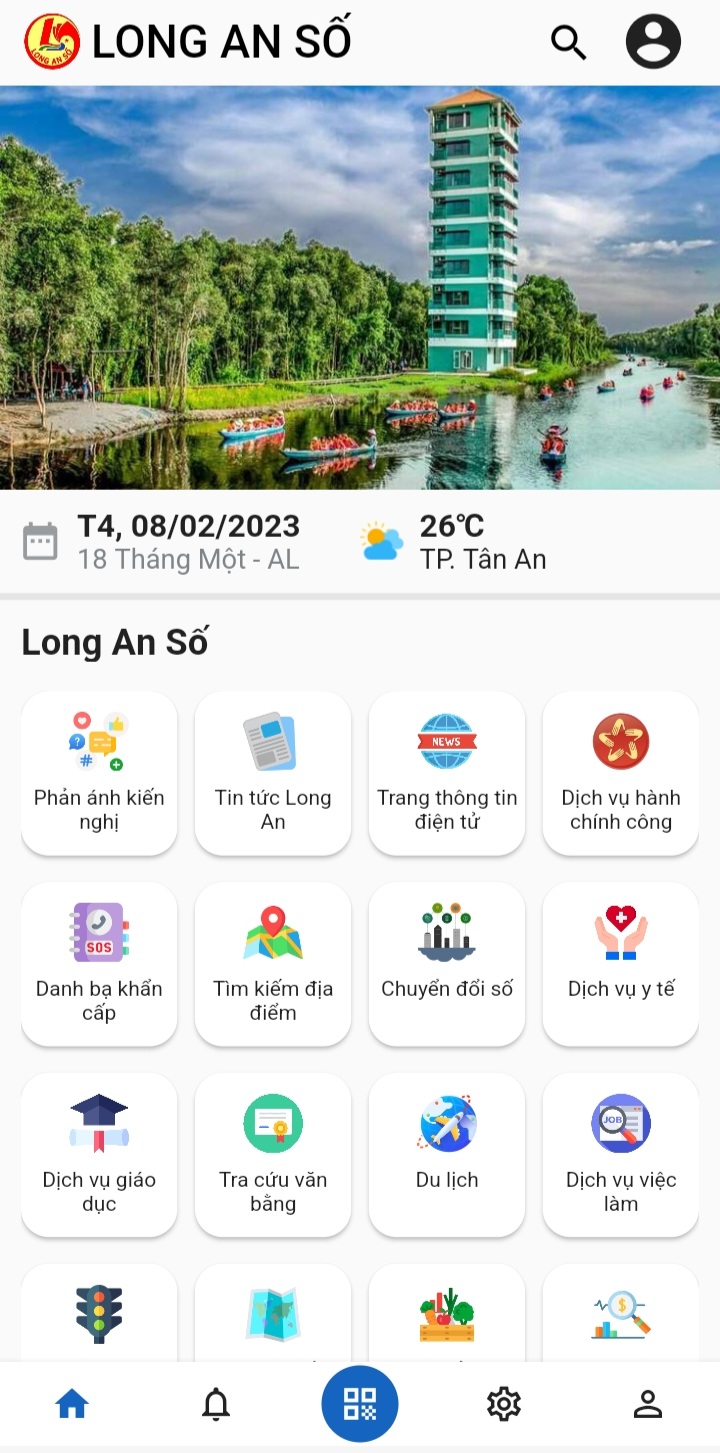Open the search icon in the header
Screen dimensions: 720x1453
[x=568, y=42]
